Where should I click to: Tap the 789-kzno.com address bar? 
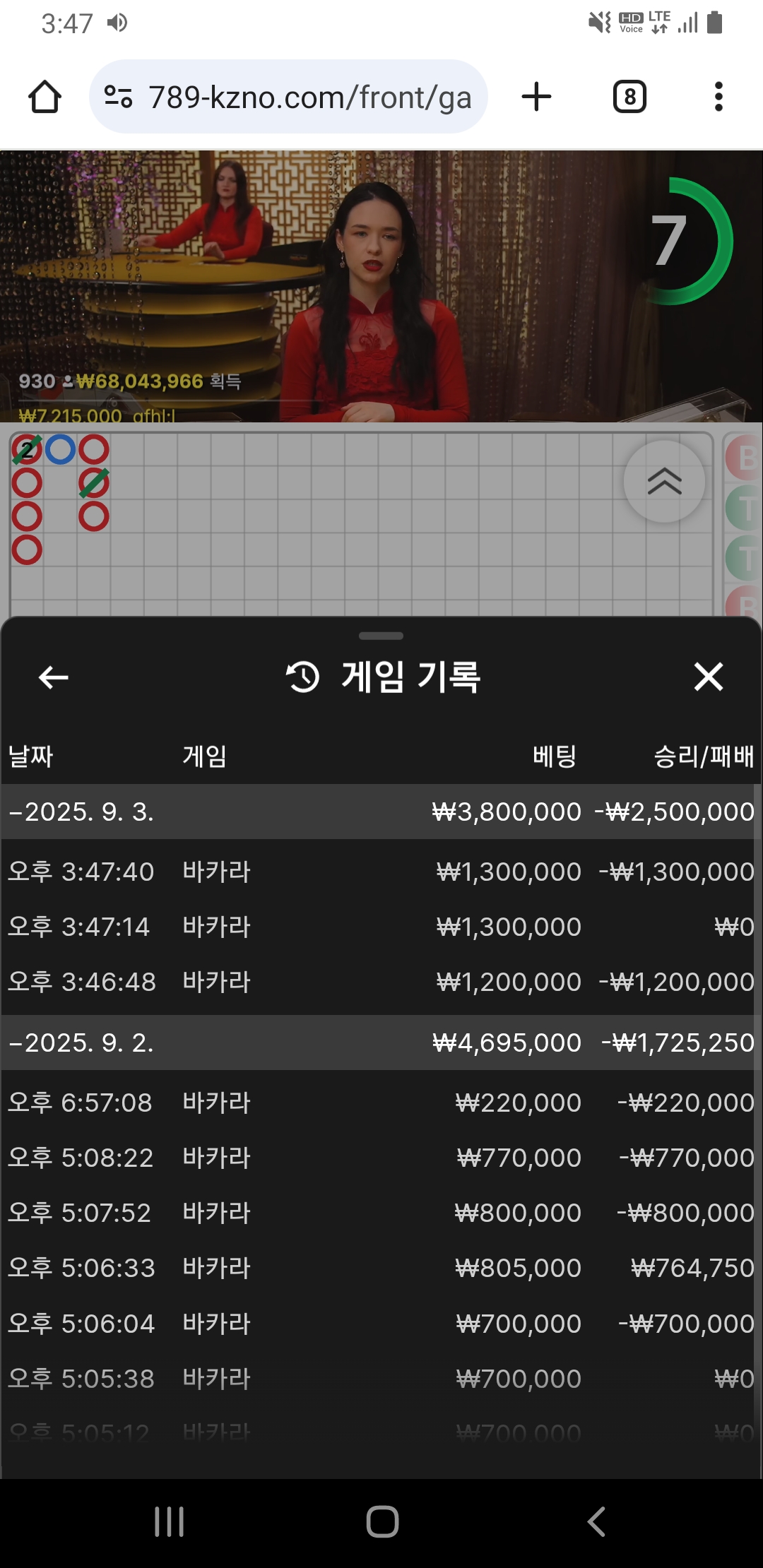pos(288,97)
